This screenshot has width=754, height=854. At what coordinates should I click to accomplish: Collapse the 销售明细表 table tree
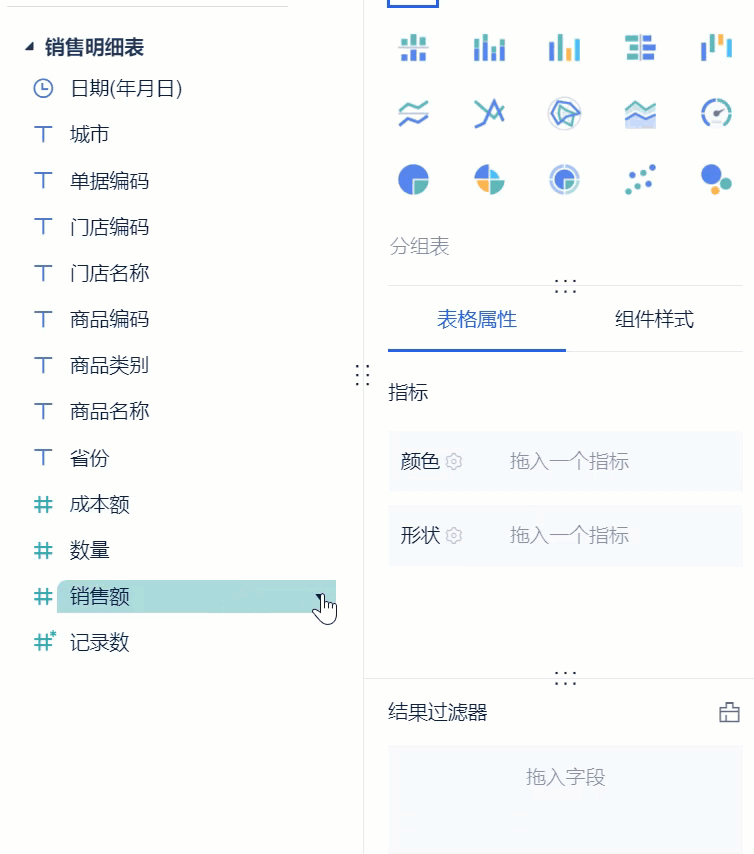click(29, 47)
